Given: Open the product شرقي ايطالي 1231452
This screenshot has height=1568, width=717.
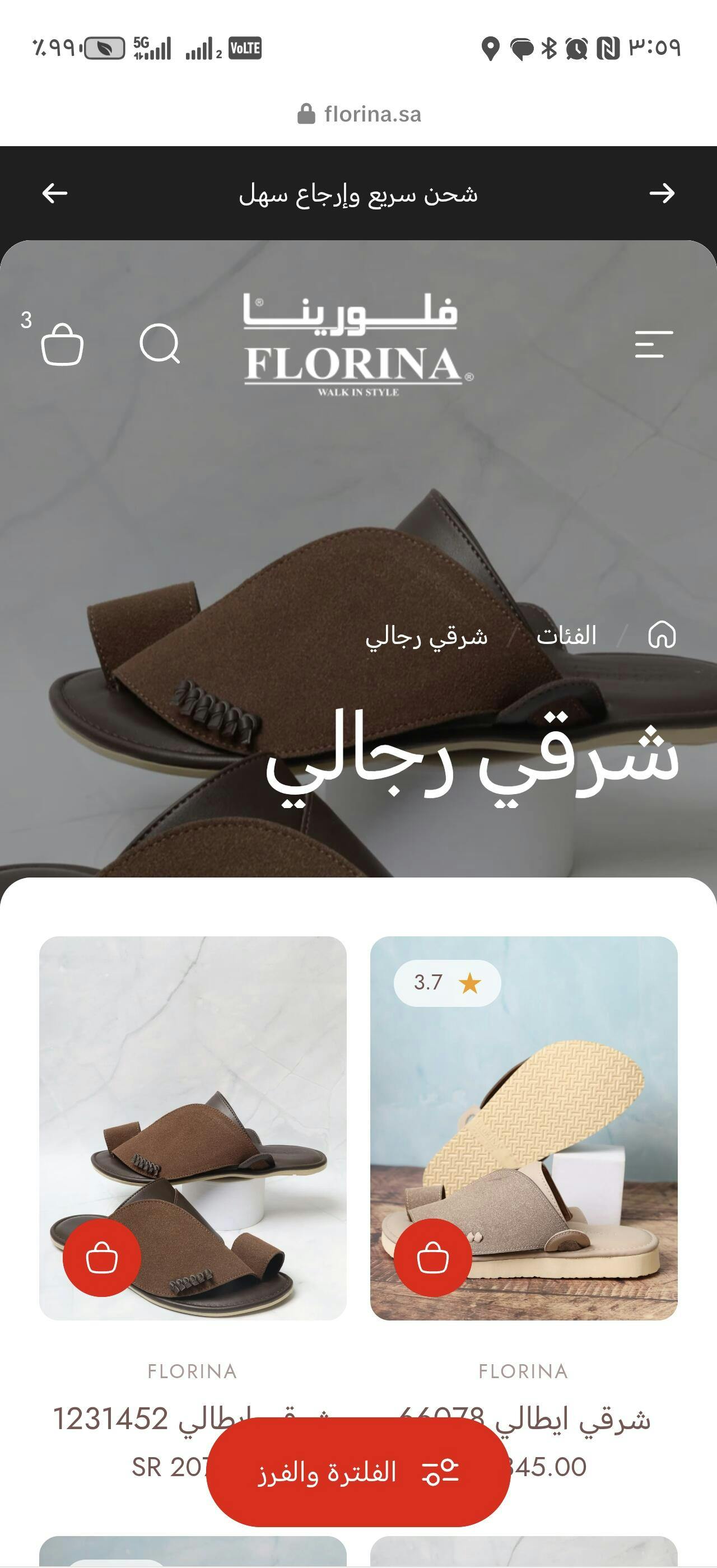Looking at the screenshot, I should point(192,1419).
